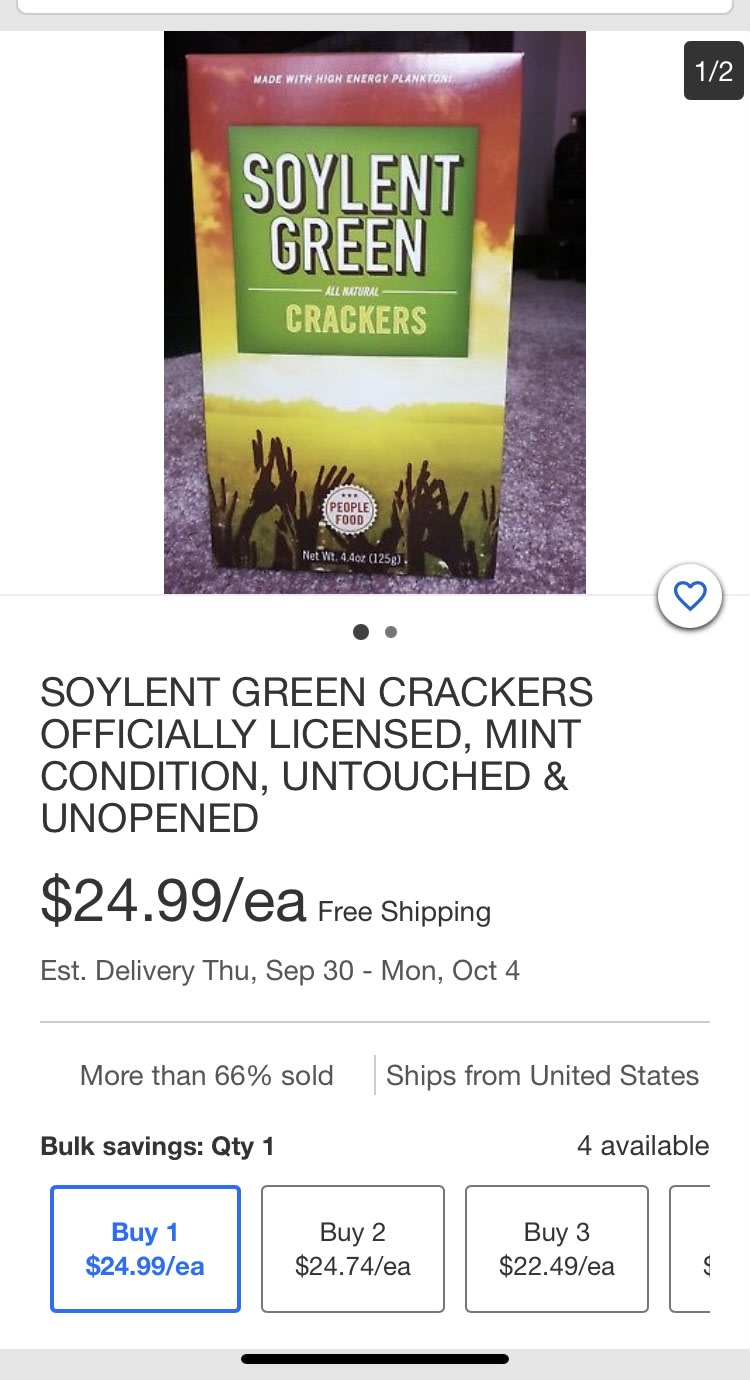The image size is (750, 1380).
Task: Select the partially visible fourth bulk savings option
Action: point(692,1248)
